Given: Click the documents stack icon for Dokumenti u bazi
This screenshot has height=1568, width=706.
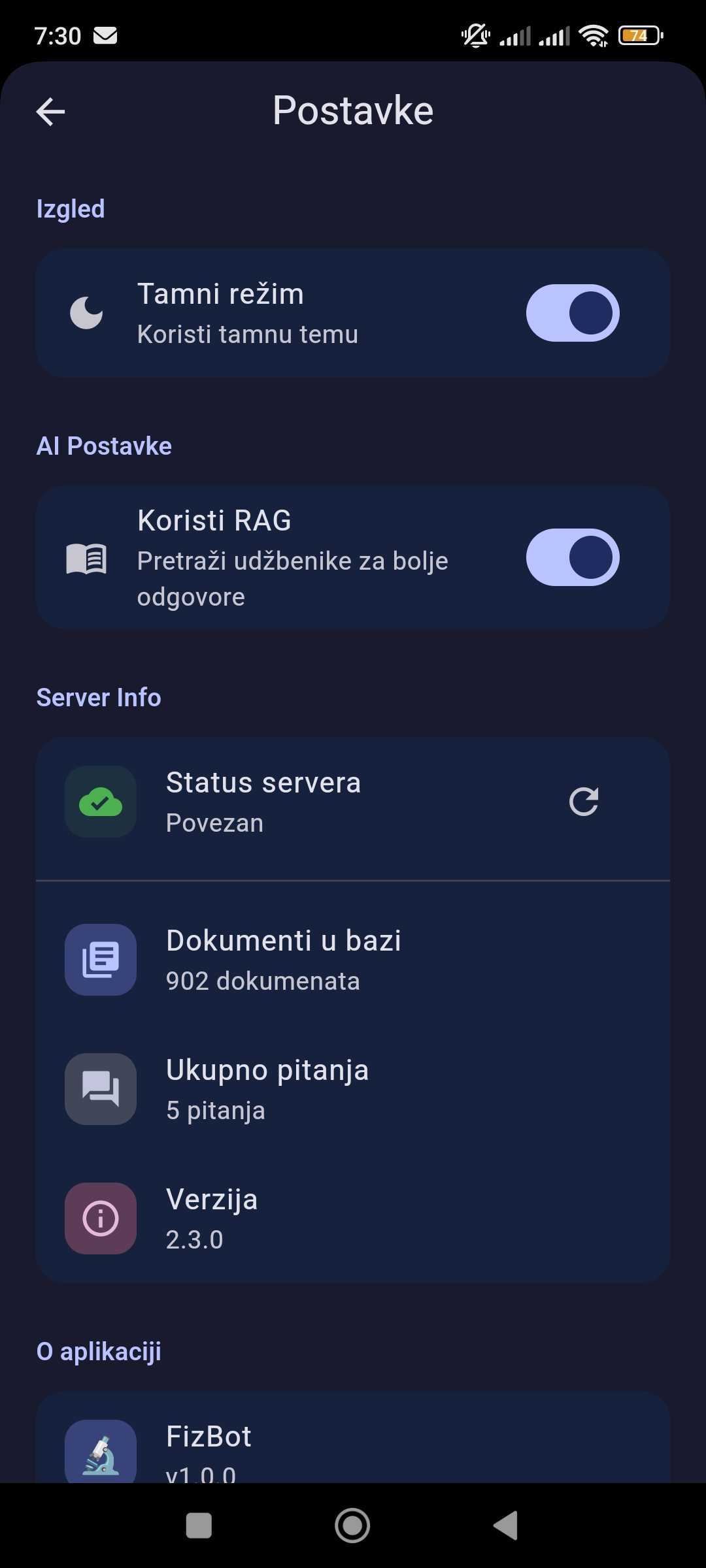Looking at the screenshot, I should tap(100, 958).
